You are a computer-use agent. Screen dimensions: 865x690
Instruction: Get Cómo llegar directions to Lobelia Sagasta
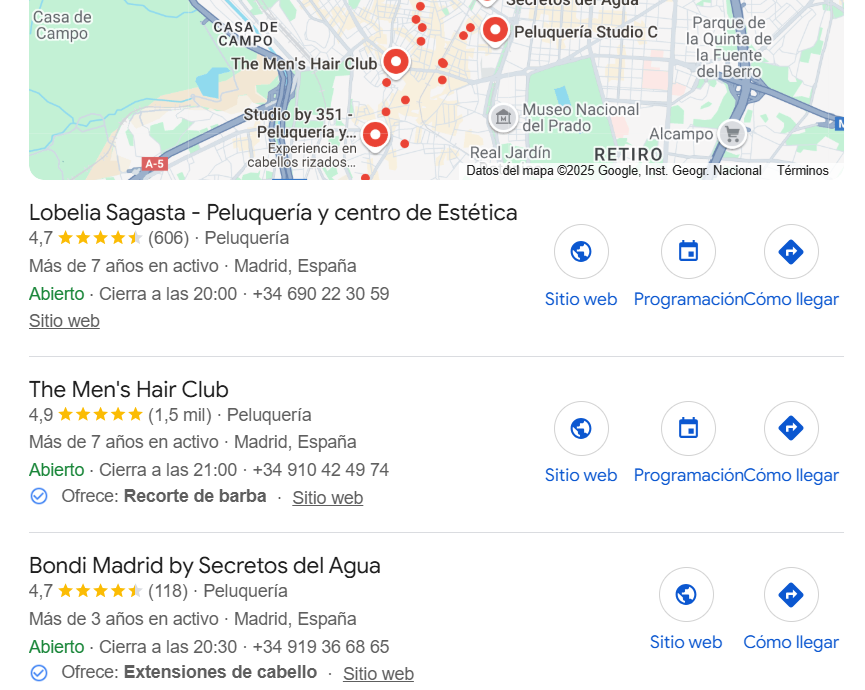coord(791,252)
